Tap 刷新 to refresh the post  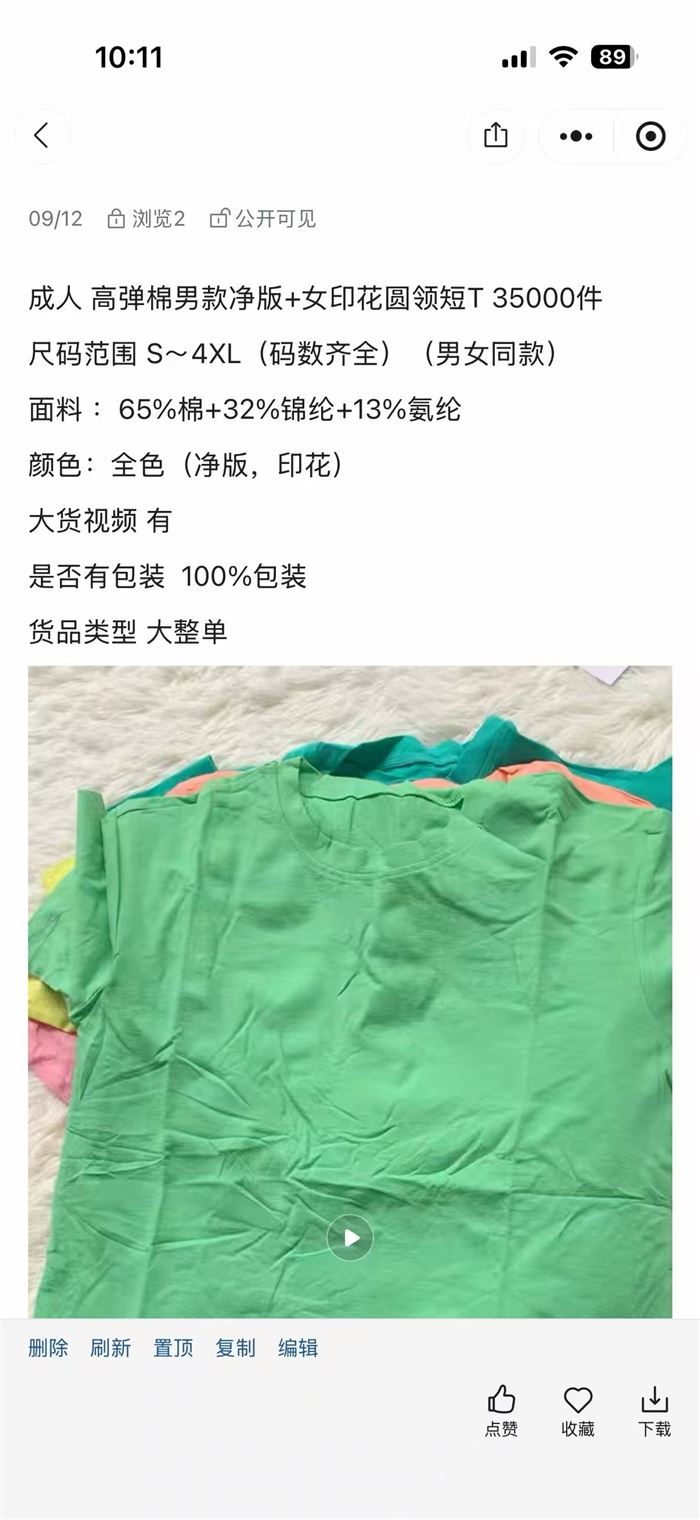click(110, 1348)
